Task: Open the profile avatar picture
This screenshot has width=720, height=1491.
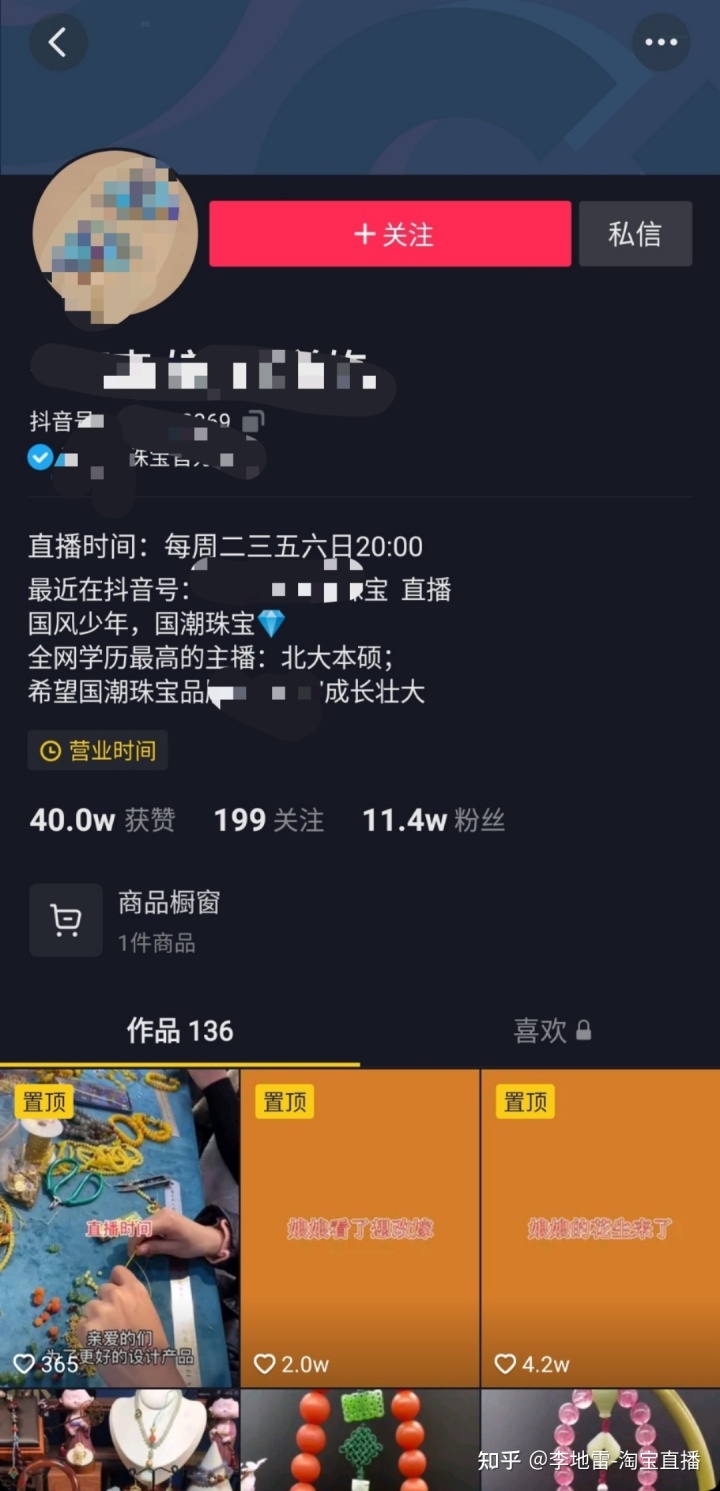Action: 115,232
